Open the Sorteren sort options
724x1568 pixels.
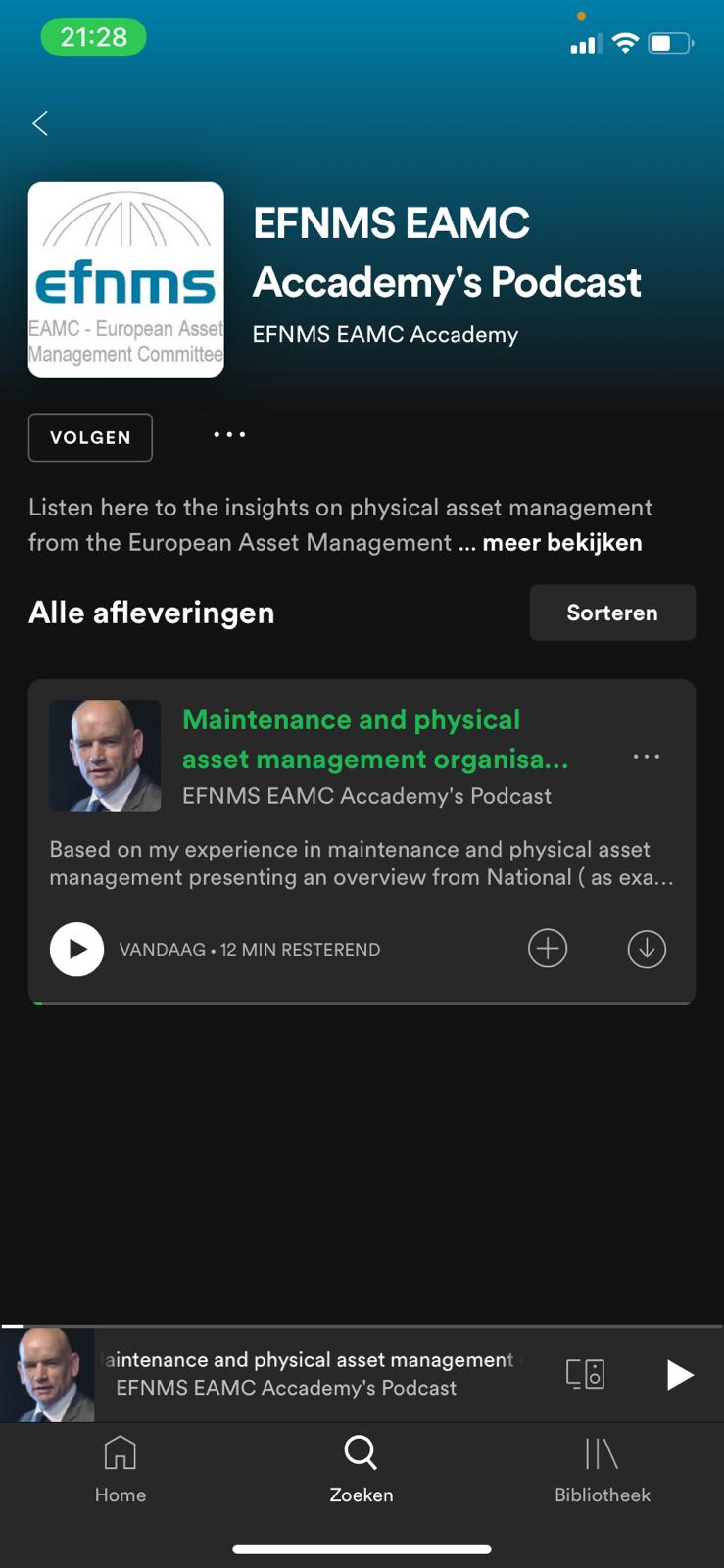[x=612, y=612]
